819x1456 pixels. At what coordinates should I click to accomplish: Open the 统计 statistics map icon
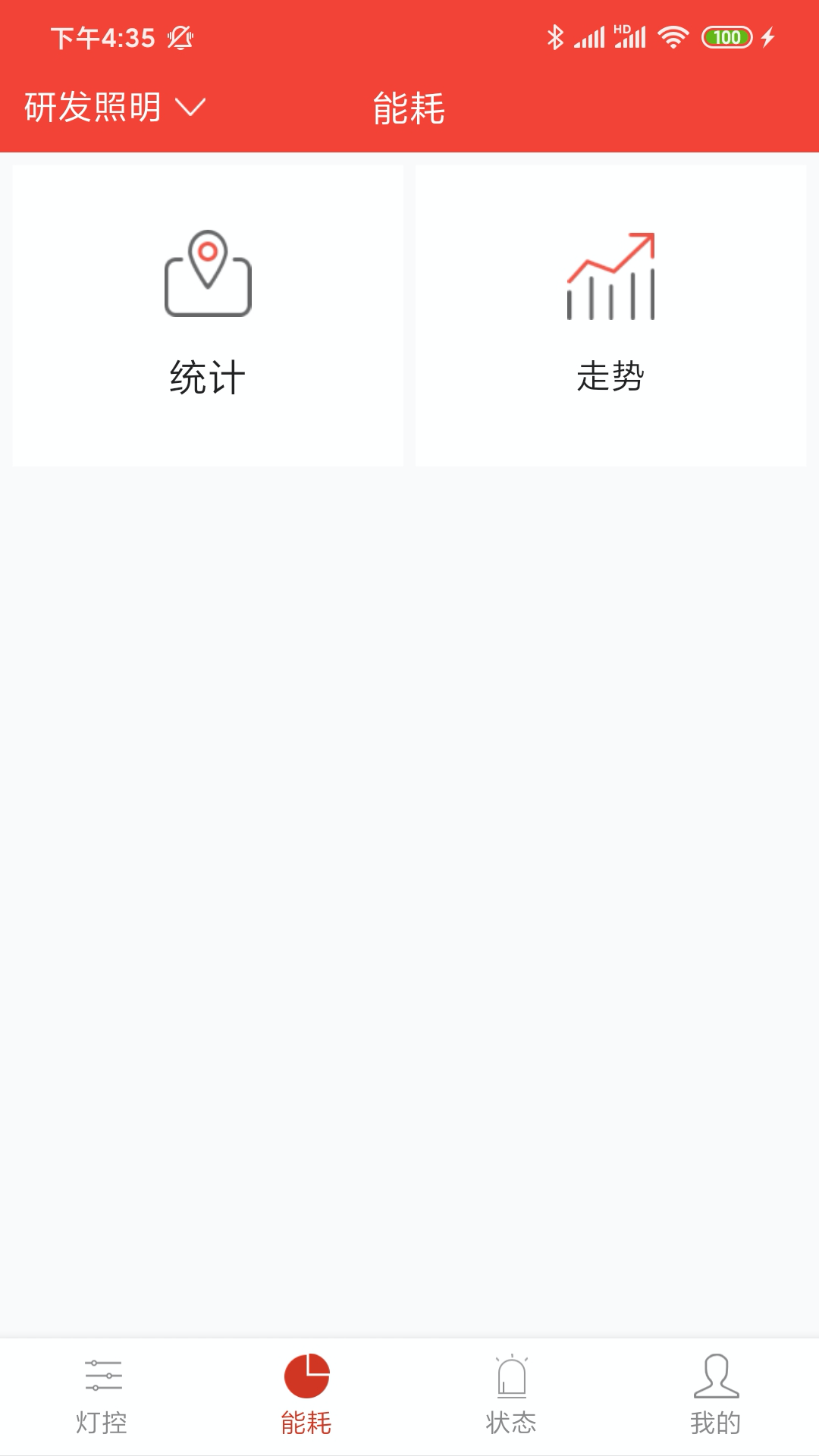point(209,275)
